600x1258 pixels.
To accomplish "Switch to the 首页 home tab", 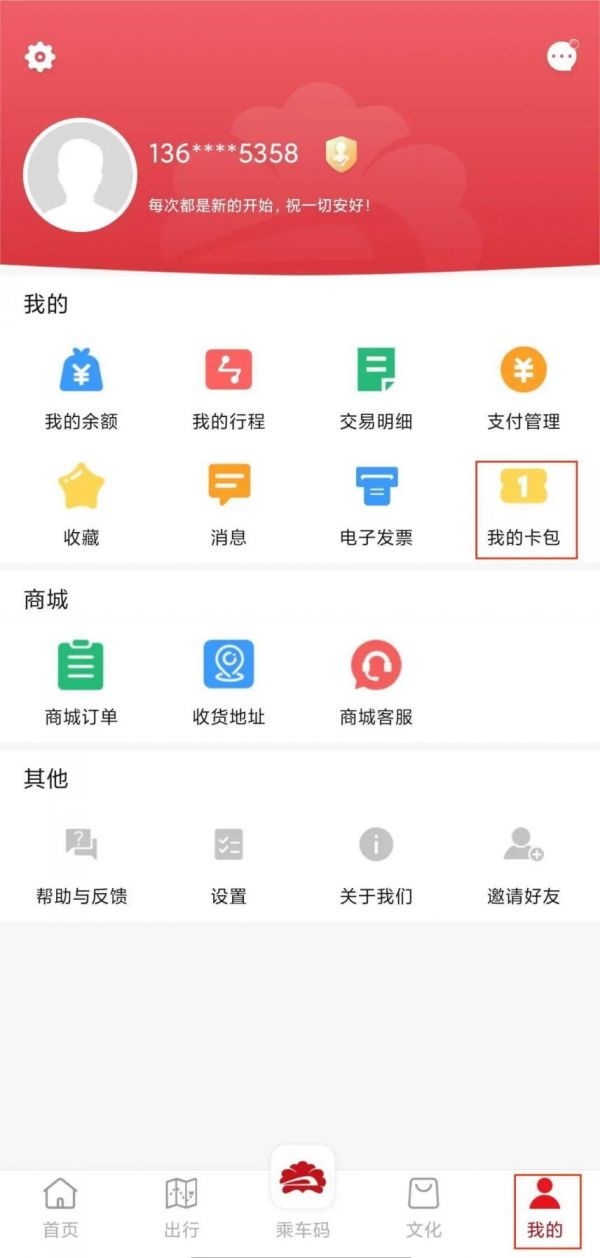I will point(60,1208).
